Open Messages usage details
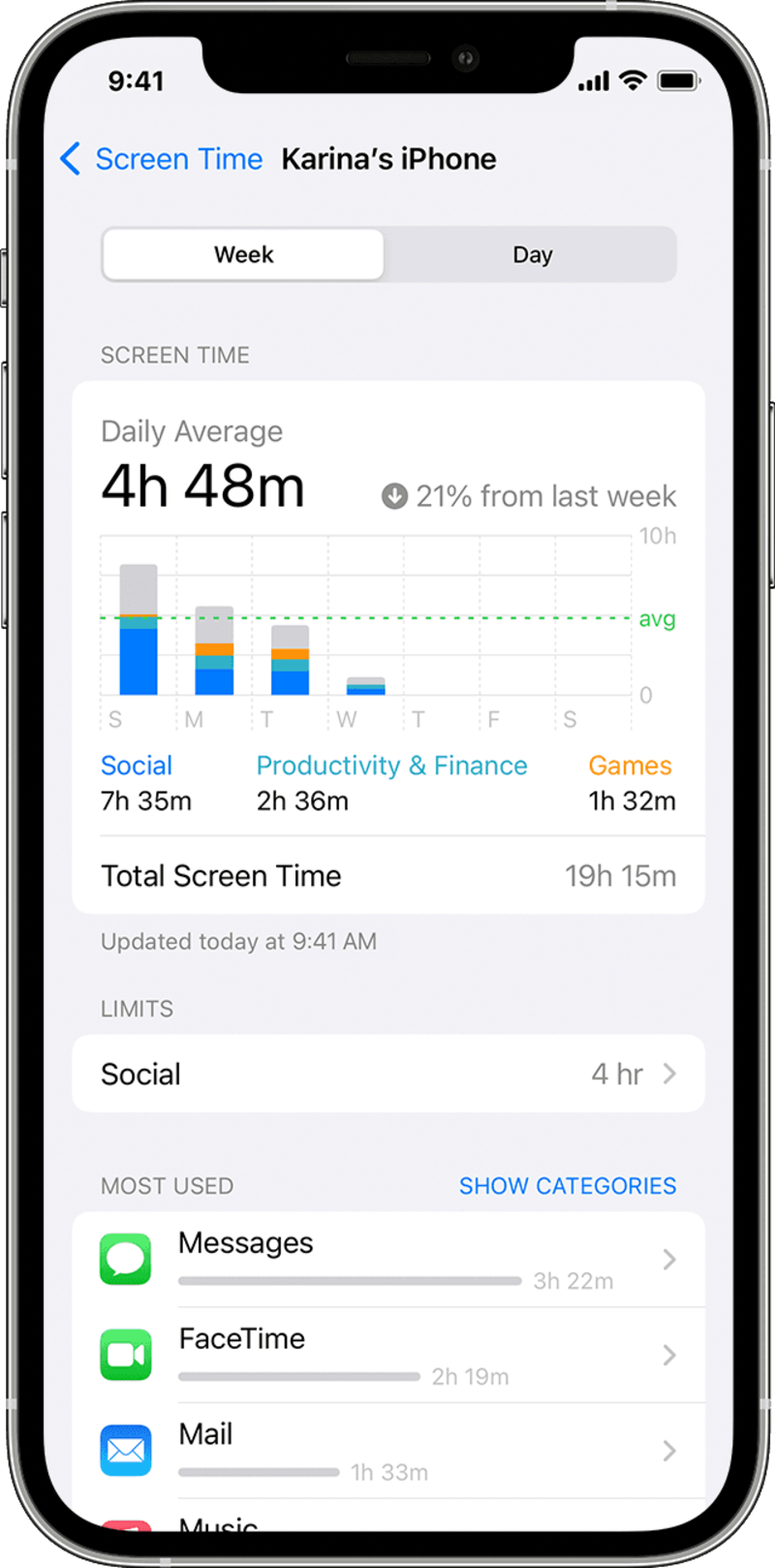Viewport: 775px width, 1568px height. 387,1260
